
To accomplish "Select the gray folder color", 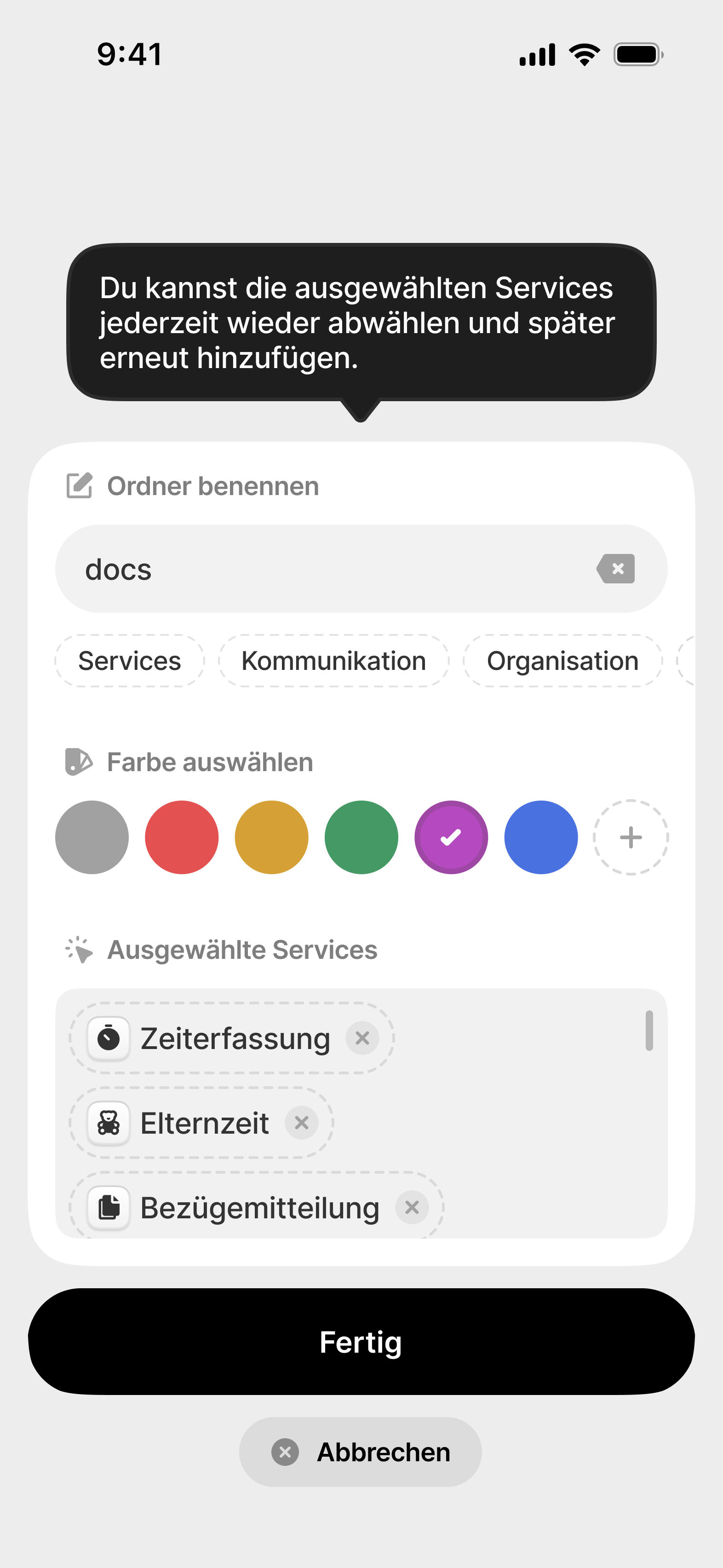I will tap(92, 837).
